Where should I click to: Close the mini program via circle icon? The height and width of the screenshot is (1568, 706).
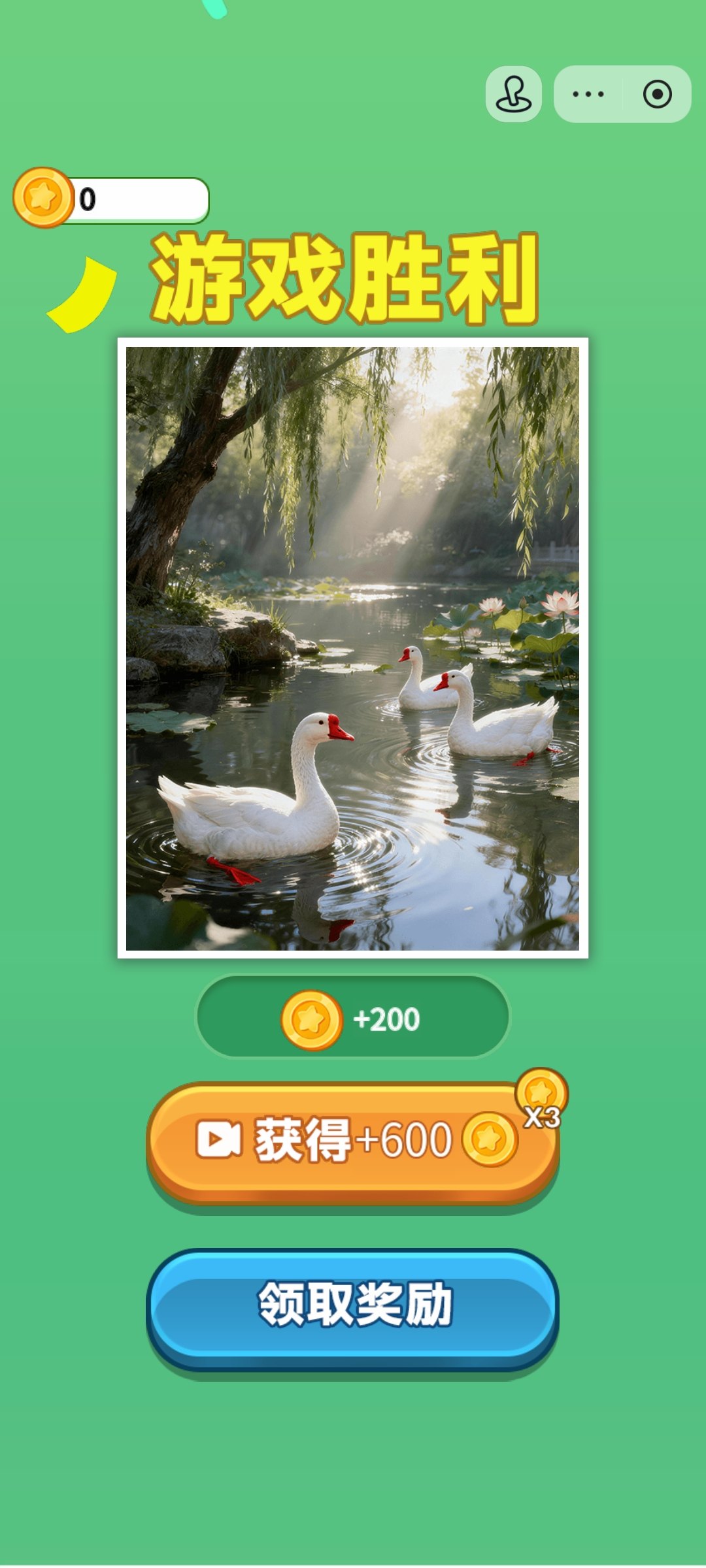(657, 94)
